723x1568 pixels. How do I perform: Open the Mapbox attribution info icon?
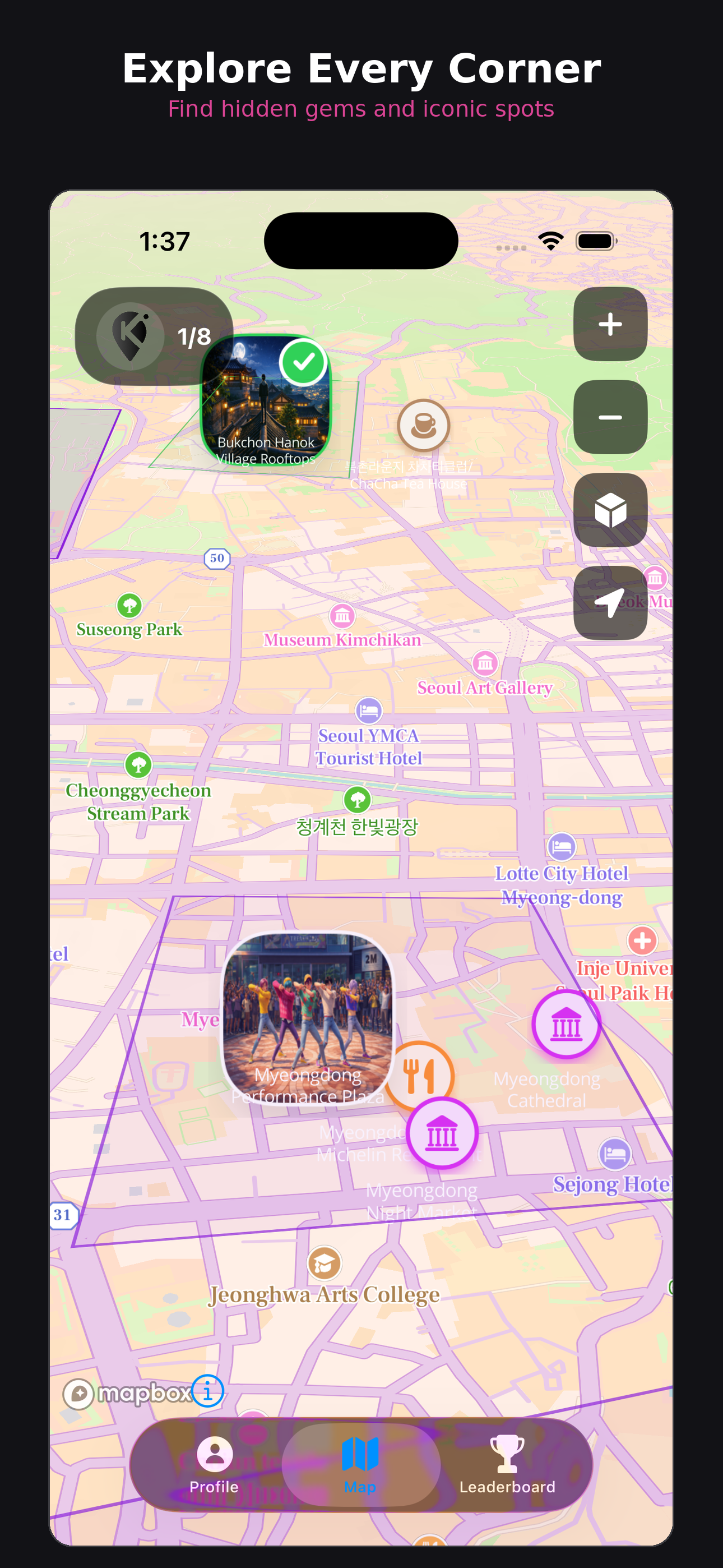pyautogui.click(x=207, y=1390)
